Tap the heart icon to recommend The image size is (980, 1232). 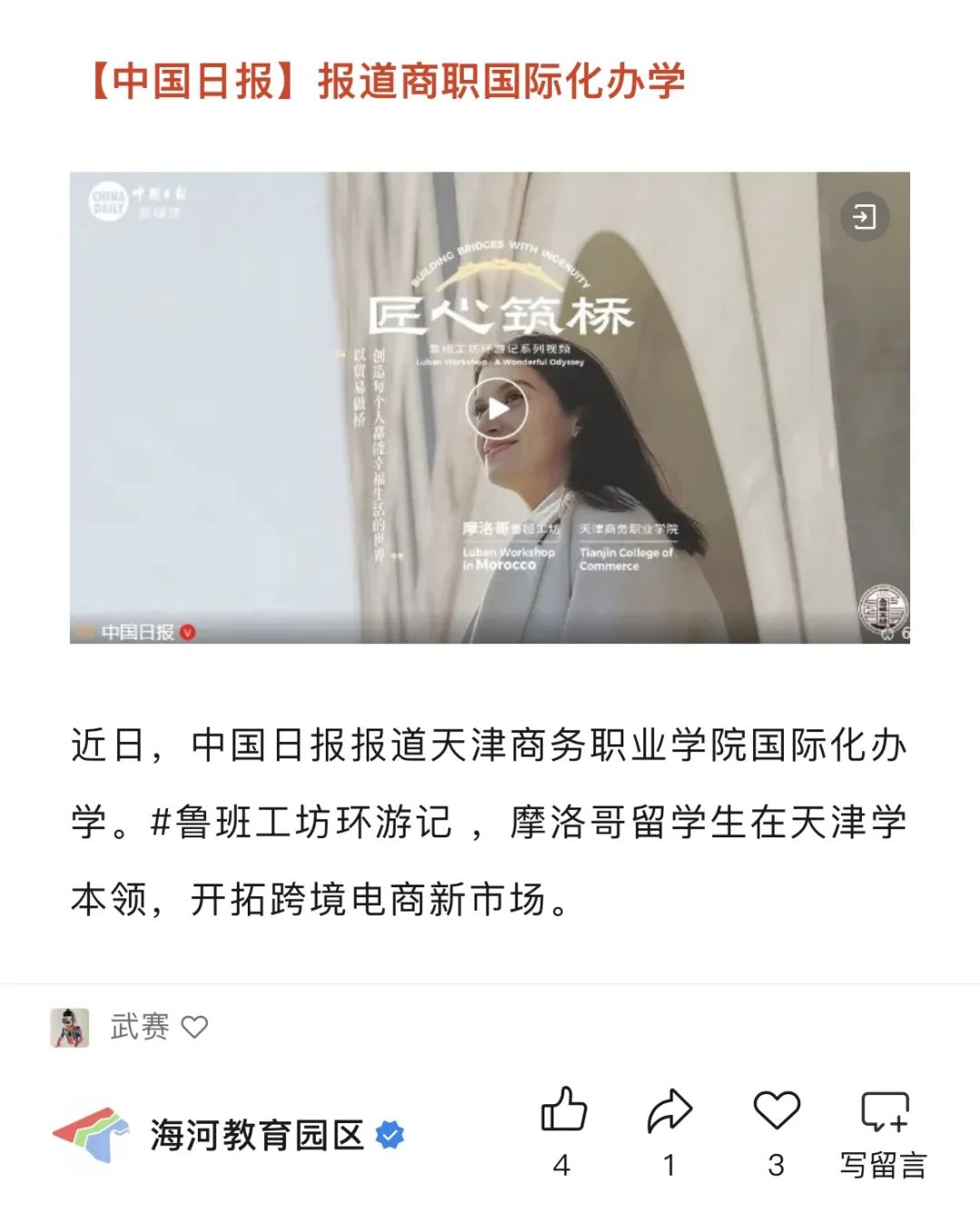coord(777,1111)
